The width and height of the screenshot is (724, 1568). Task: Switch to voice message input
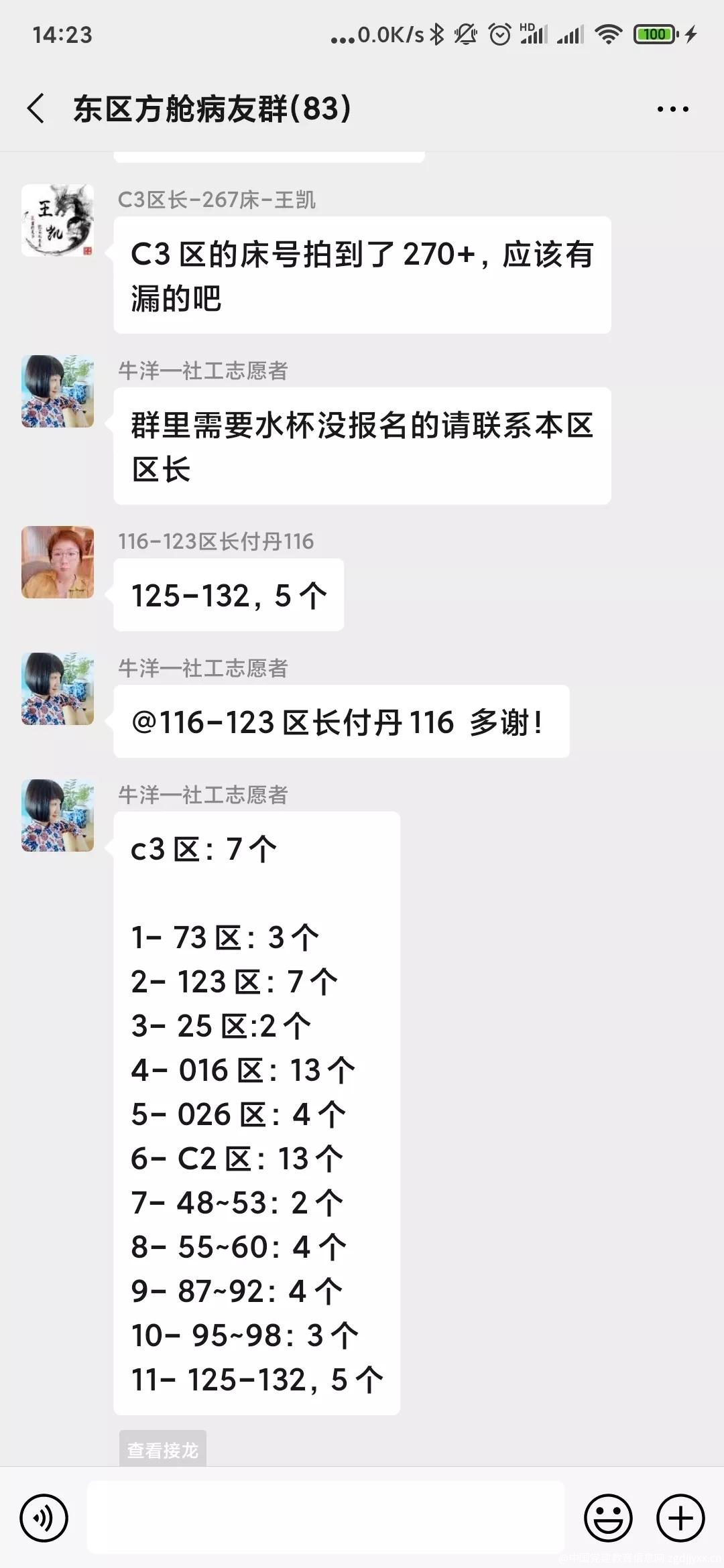pyautogui.click(x=44, y=1518)
